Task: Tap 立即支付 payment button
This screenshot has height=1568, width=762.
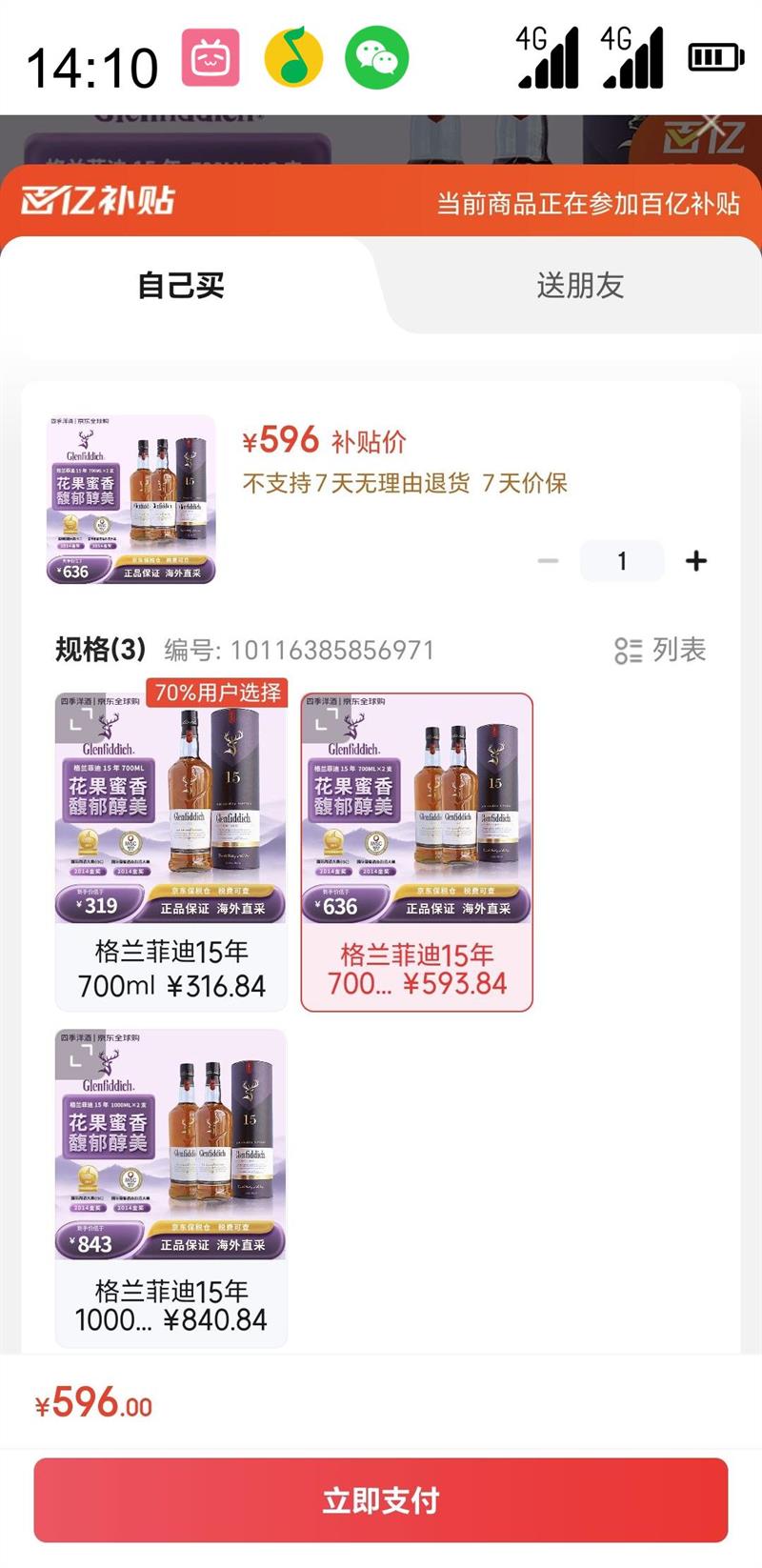Action: tap(381, 1498)
